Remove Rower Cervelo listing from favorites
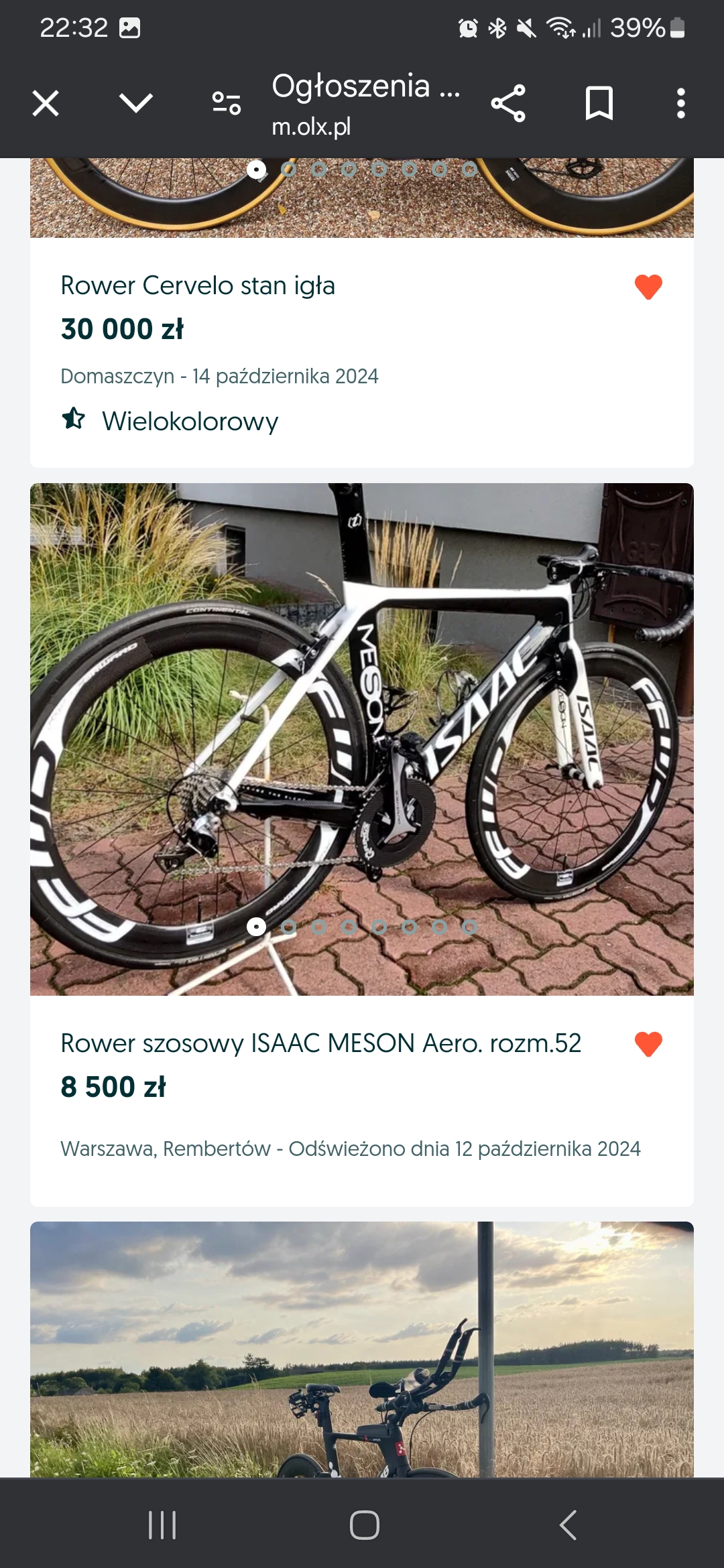This screenshot has height=1568, width=724. [x=648, y=287]
